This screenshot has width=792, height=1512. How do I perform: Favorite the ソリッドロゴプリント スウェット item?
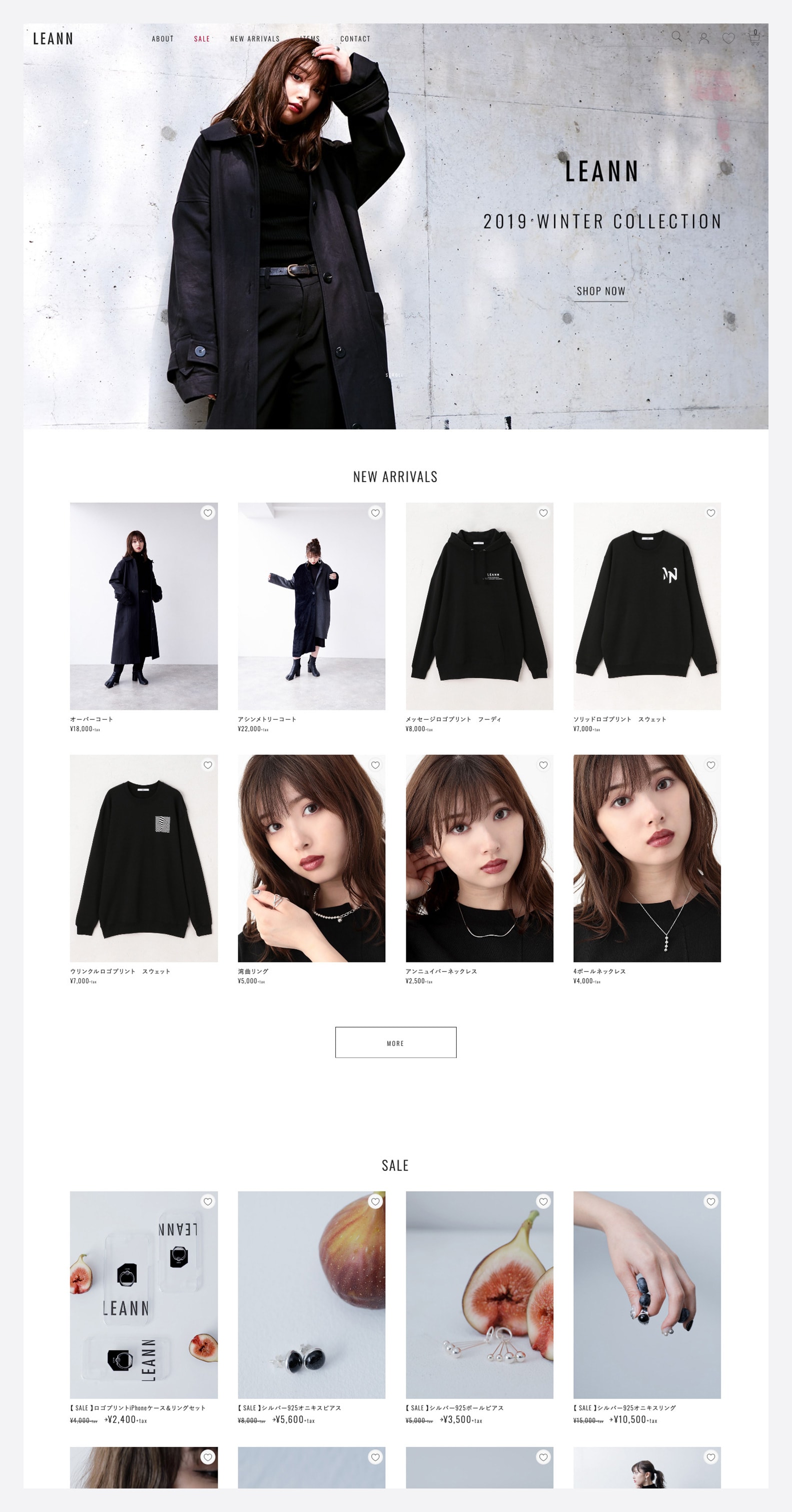coord(711,513)
